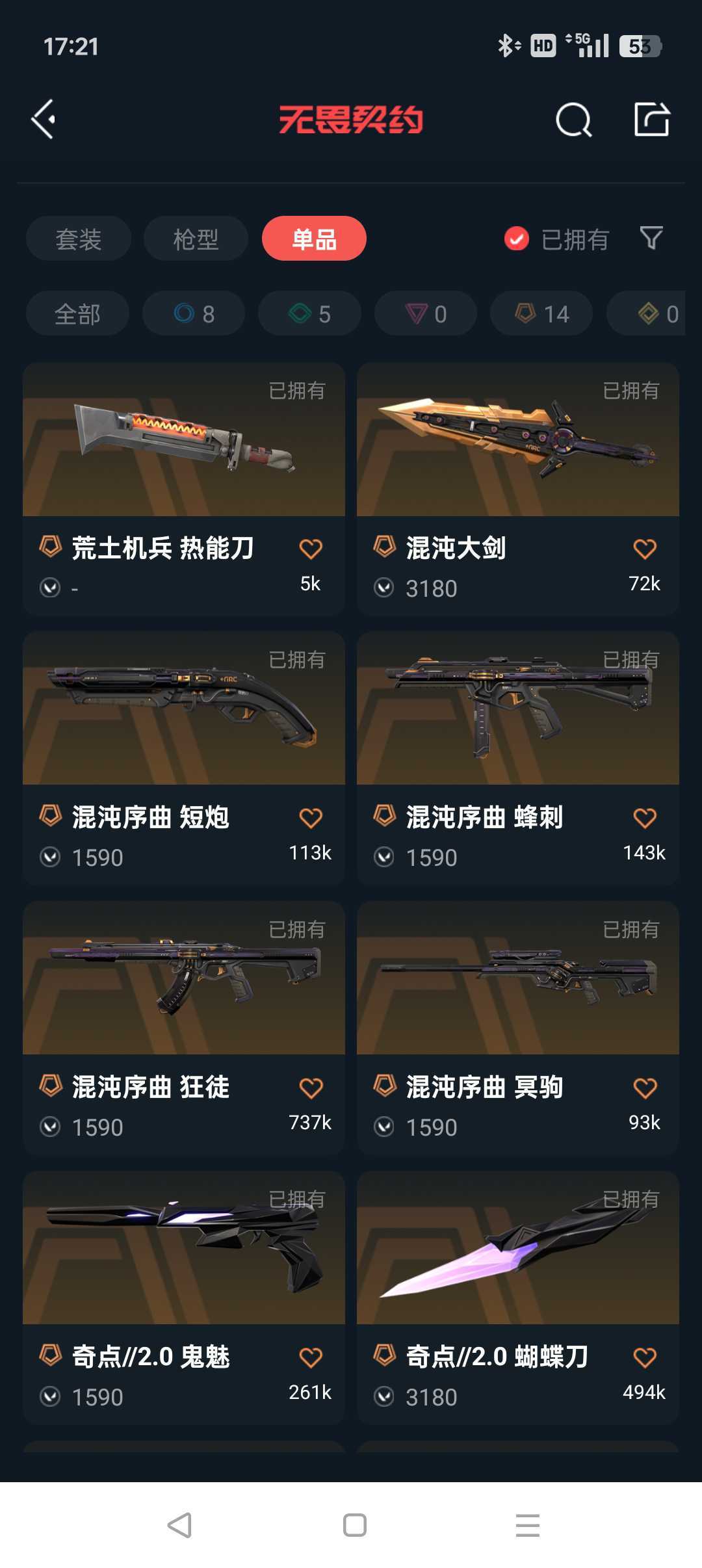The height and width of the screenshot is (1568, 702).
Task: Switch to the 套装 tab
Action: point(79,239)
